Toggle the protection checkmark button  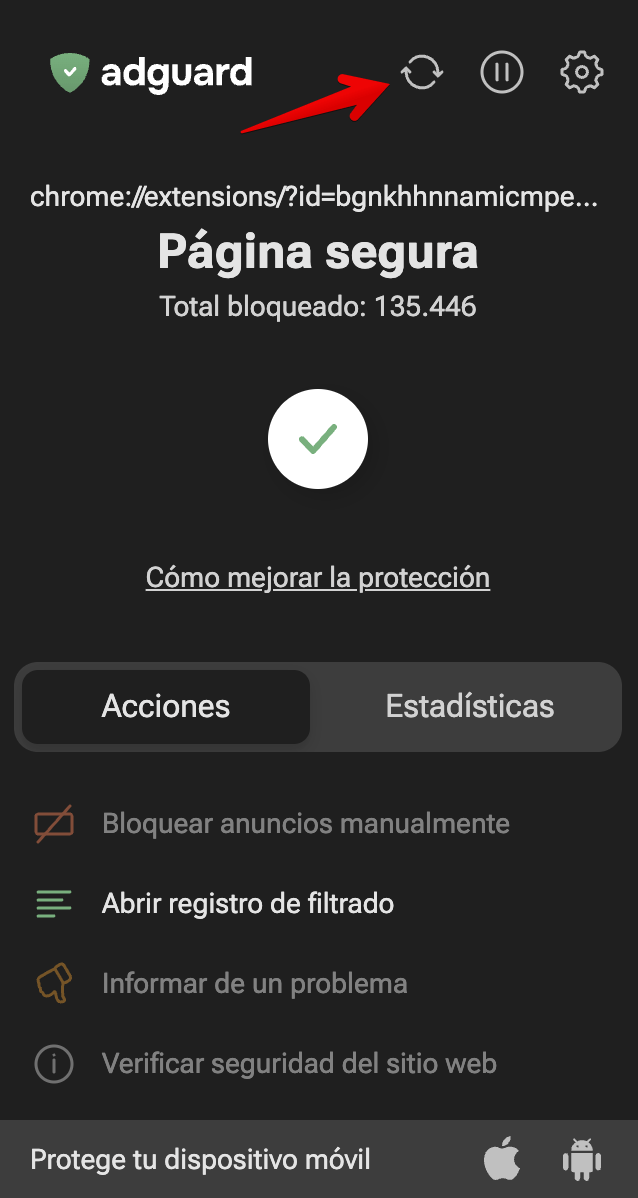coord(318,438)
